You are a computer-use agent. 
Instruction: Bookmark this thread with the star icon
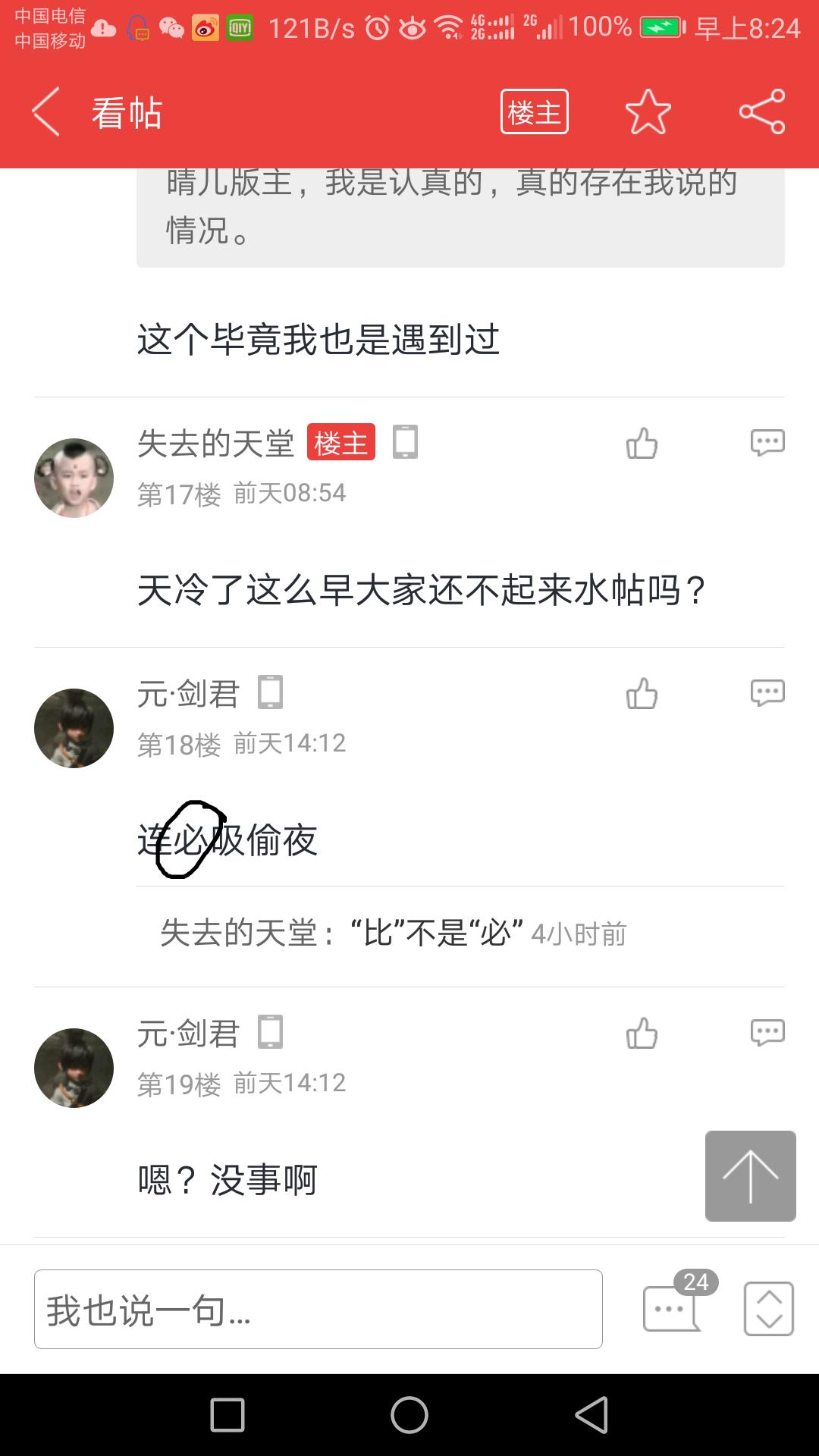[x=648, y=112]
